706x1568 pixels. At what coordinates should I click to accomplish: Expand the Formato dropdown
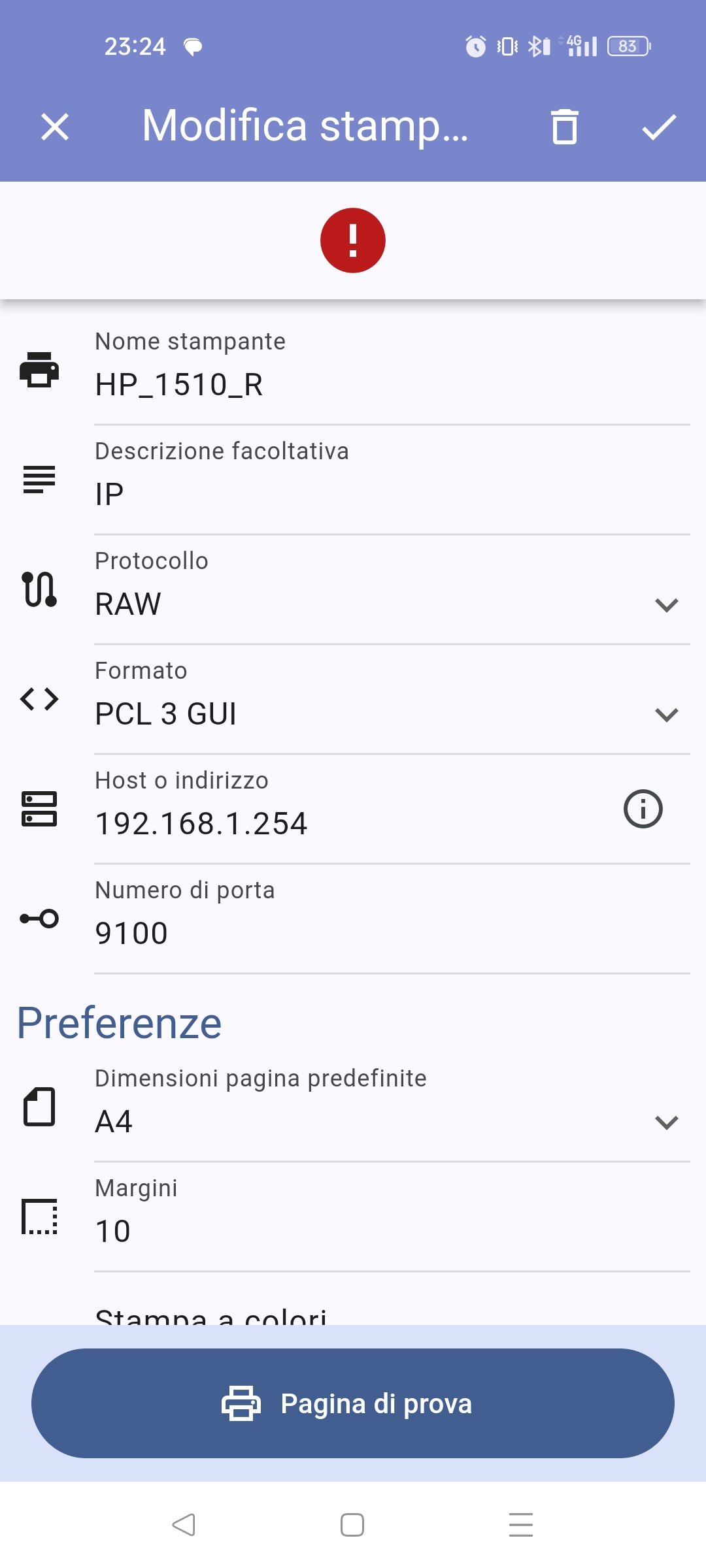(x=392, y=700)
